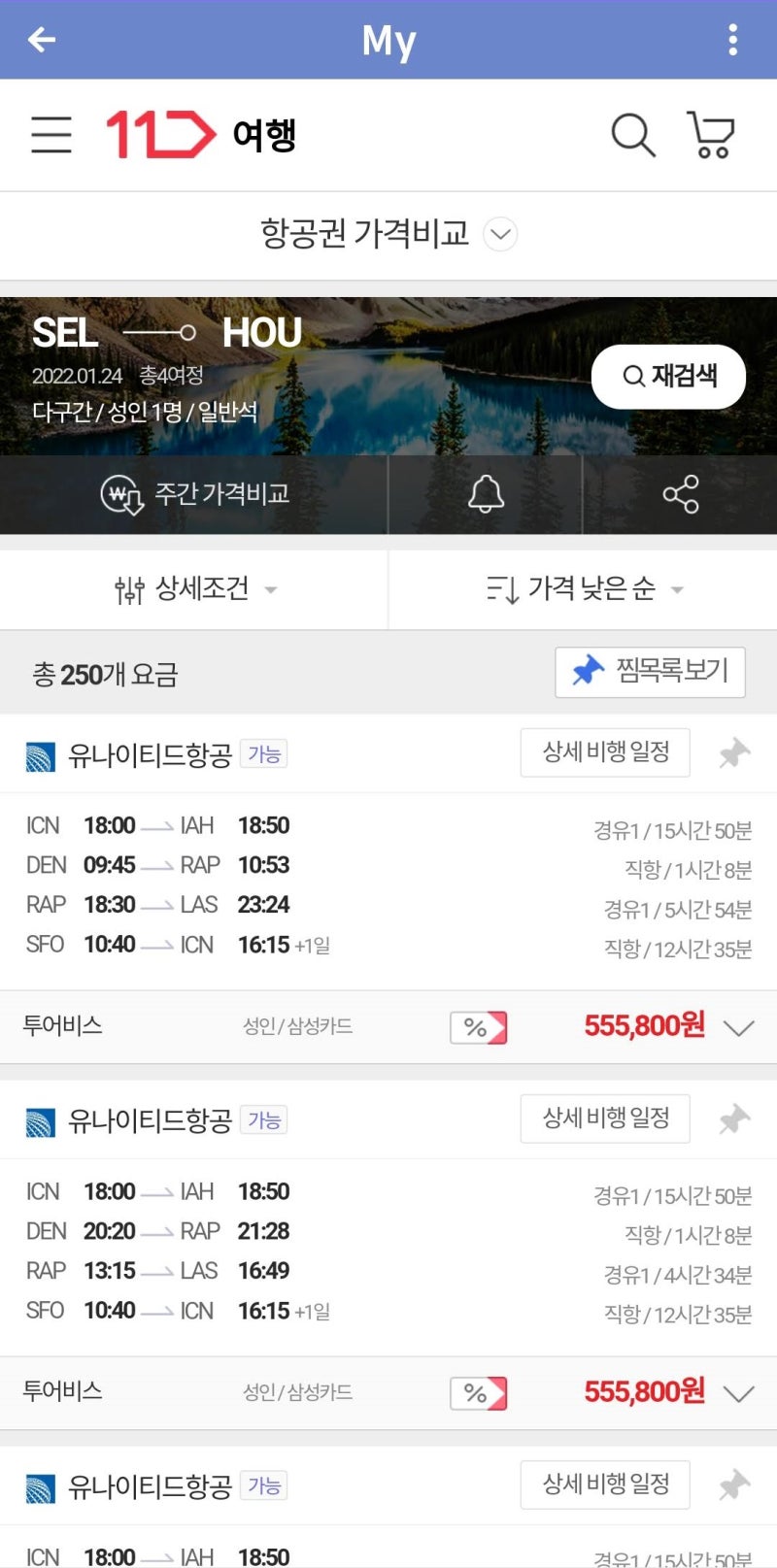Expand the 항공권 가격비교 selector
Viewport: 777px width, 1568px height.
(499, 235)
